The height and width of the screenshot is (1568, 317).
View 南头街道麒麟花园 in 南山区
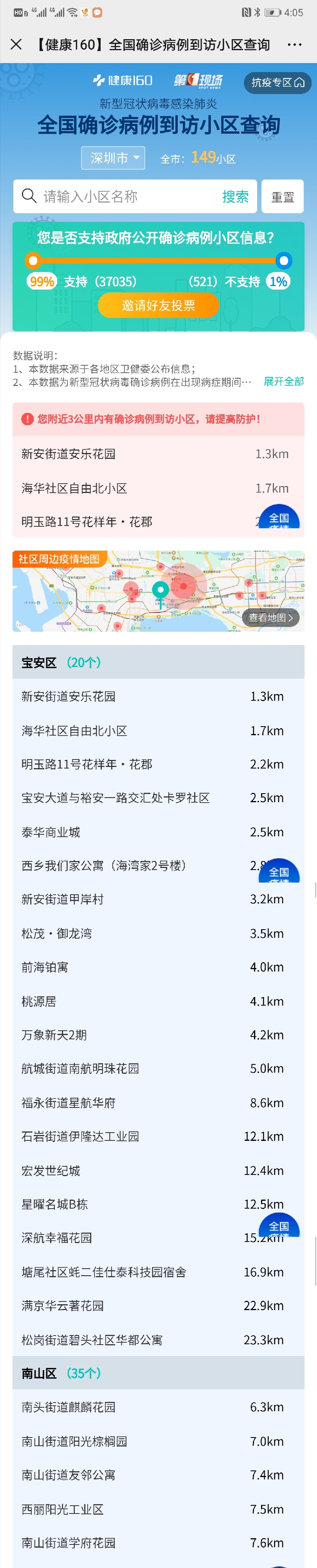[68, 1407]
